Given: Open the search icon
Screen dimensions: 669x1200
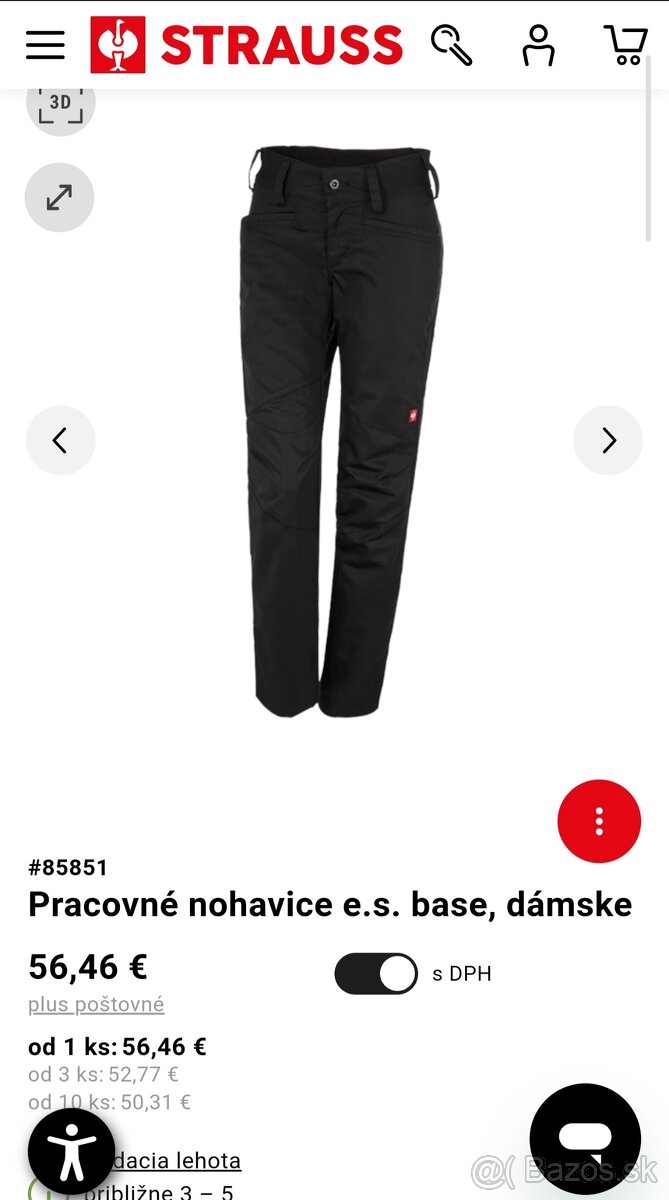Looking at the screenshot, I should [451, 45].
